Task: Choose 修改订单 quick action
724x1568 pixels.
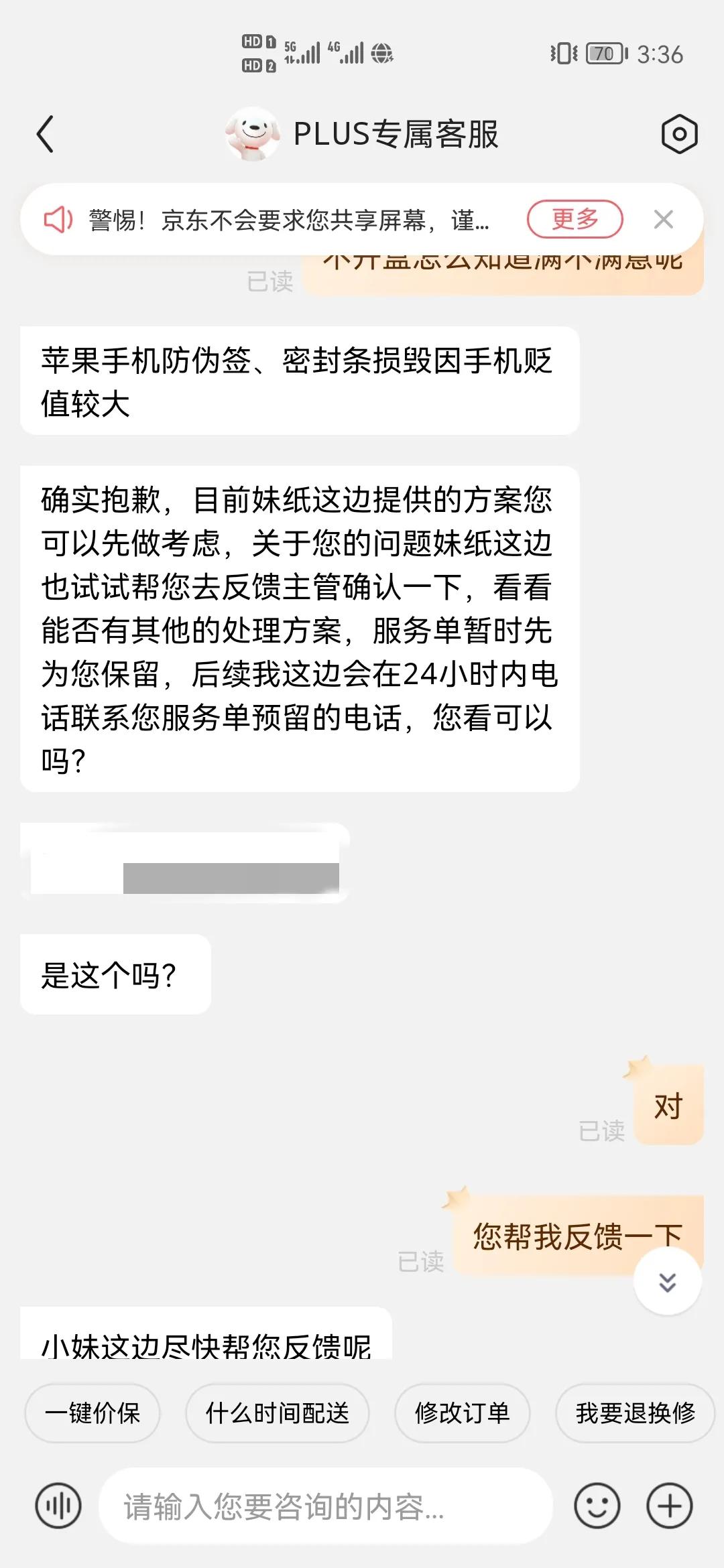Action: pyautogui.click(x=463, y=1413)
